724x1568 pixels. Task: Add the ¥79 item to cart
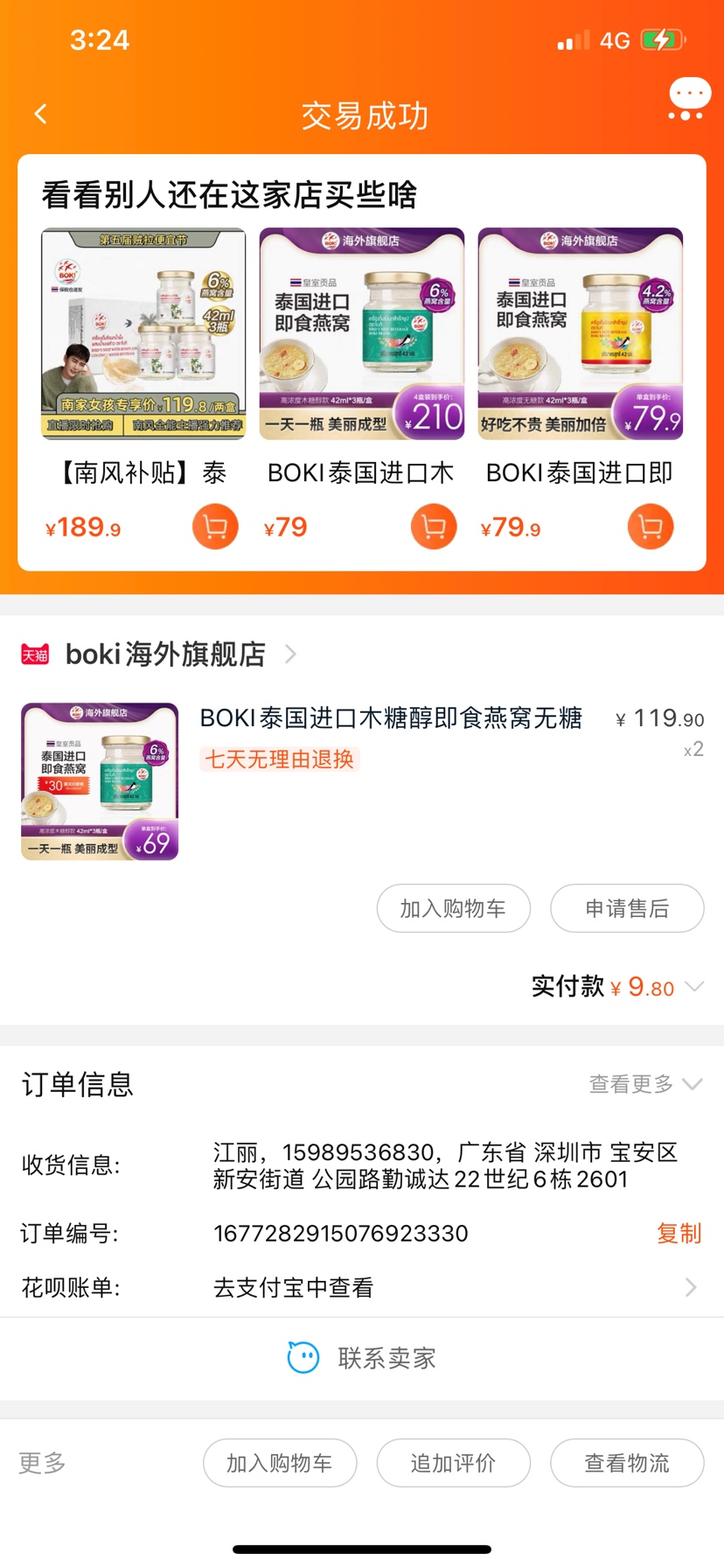434,527
